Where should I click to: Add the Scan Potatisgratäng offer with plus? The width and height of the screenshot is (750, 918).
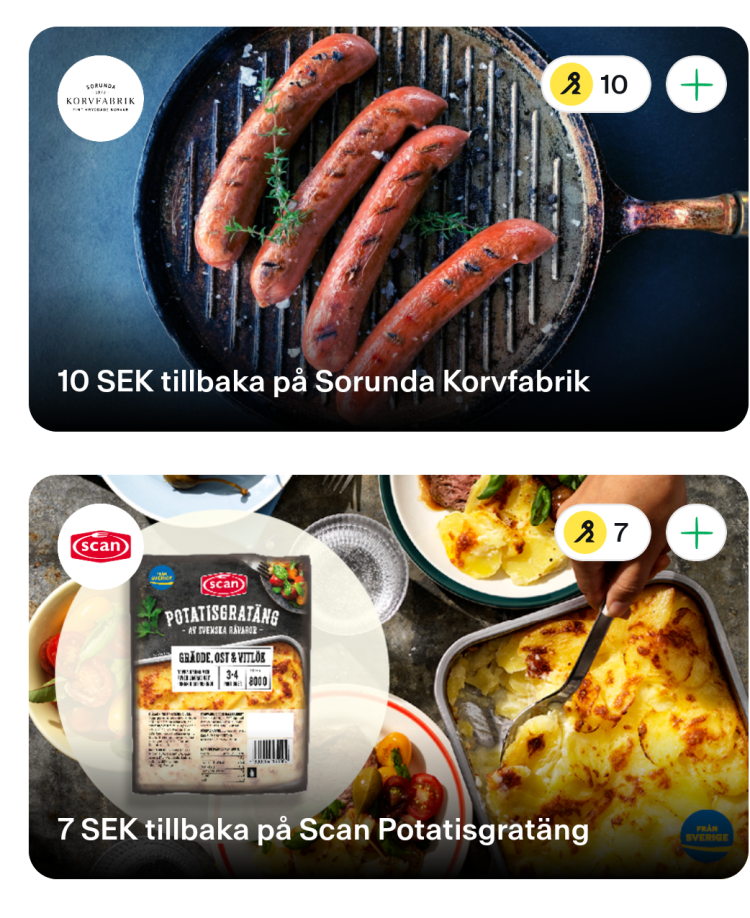pos(696,532)
